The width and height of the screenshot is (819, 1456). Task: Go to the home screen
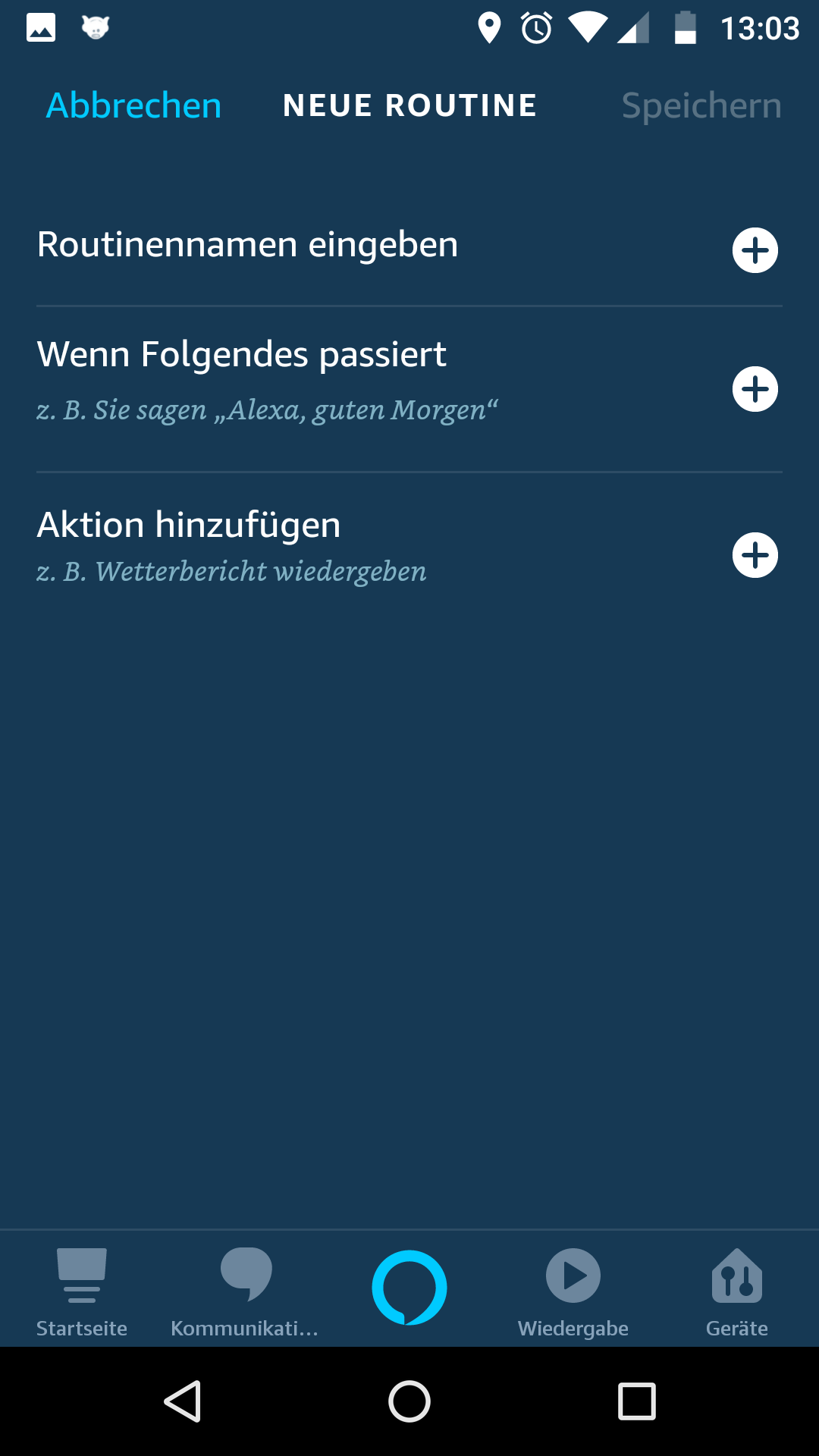point(409,1401)
